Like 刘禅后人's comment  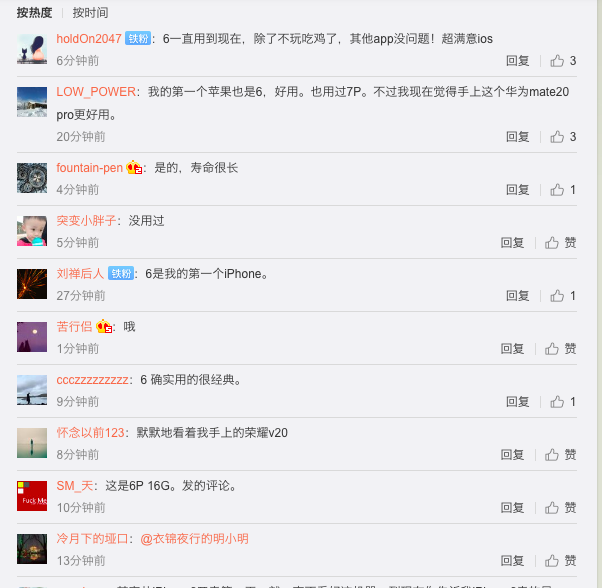tap(563, 296)
